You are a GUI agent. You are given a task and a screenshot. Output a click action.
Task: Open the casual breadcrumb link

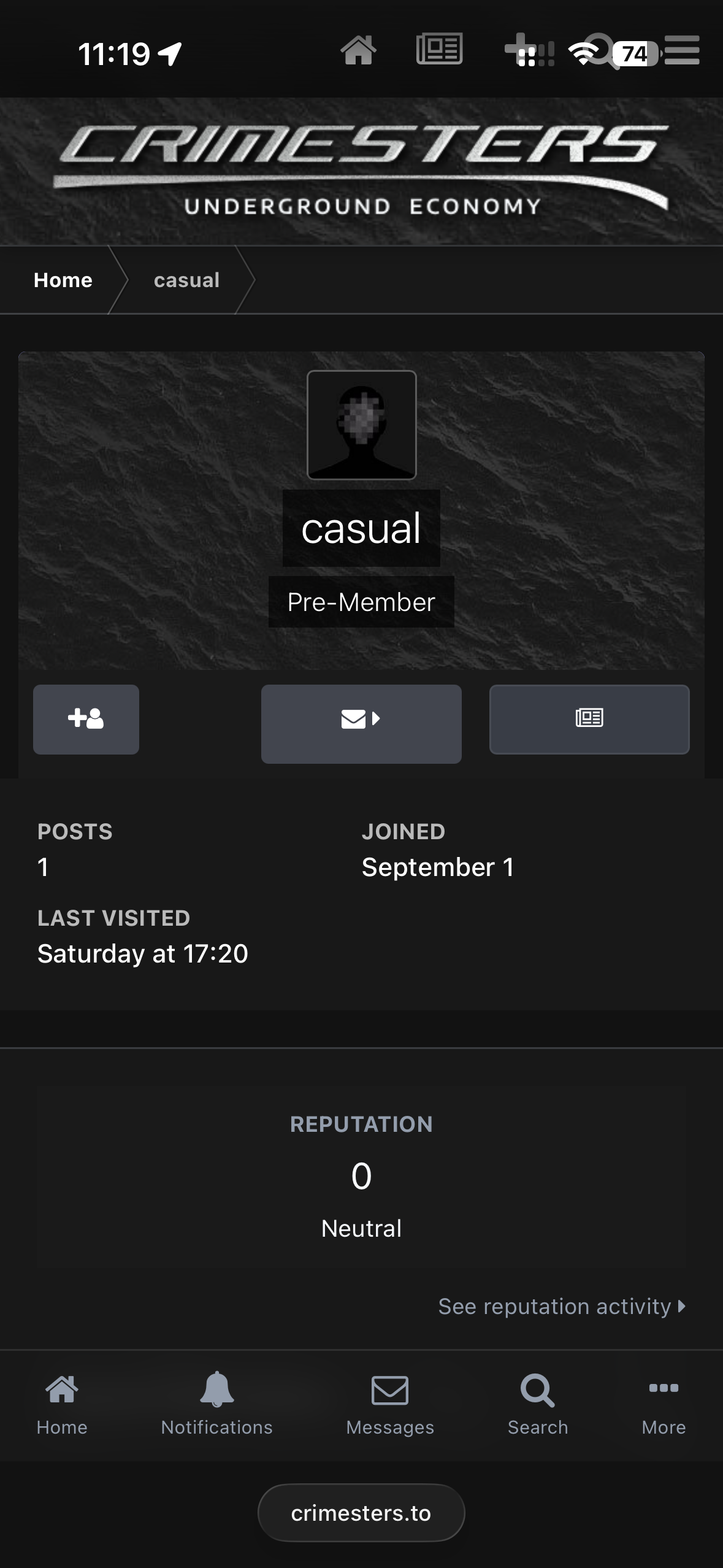(186, 280)
